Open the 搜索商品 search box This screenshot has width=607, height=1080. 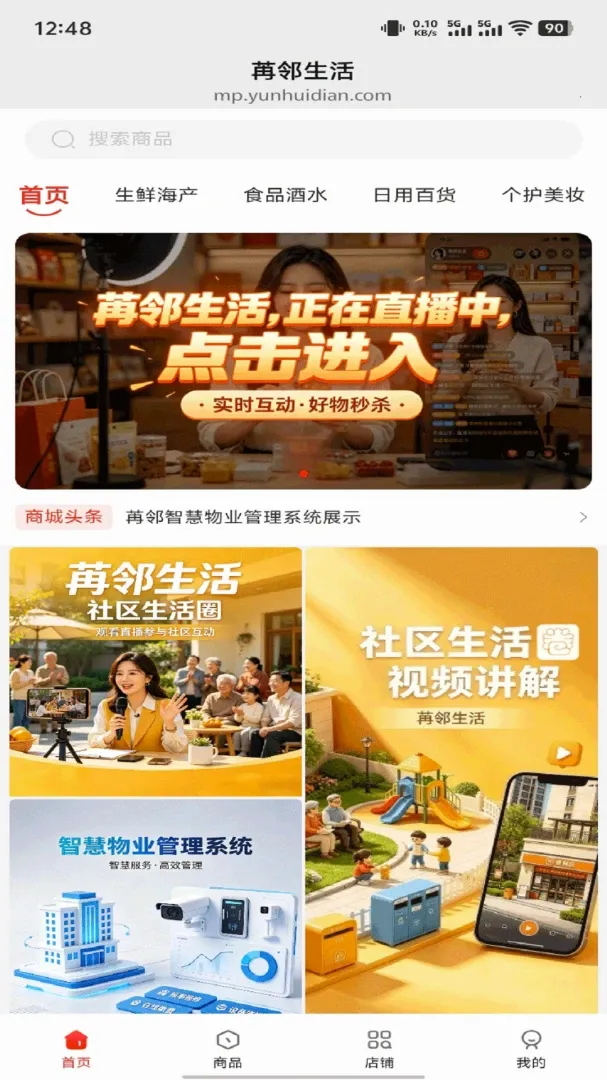303,139
